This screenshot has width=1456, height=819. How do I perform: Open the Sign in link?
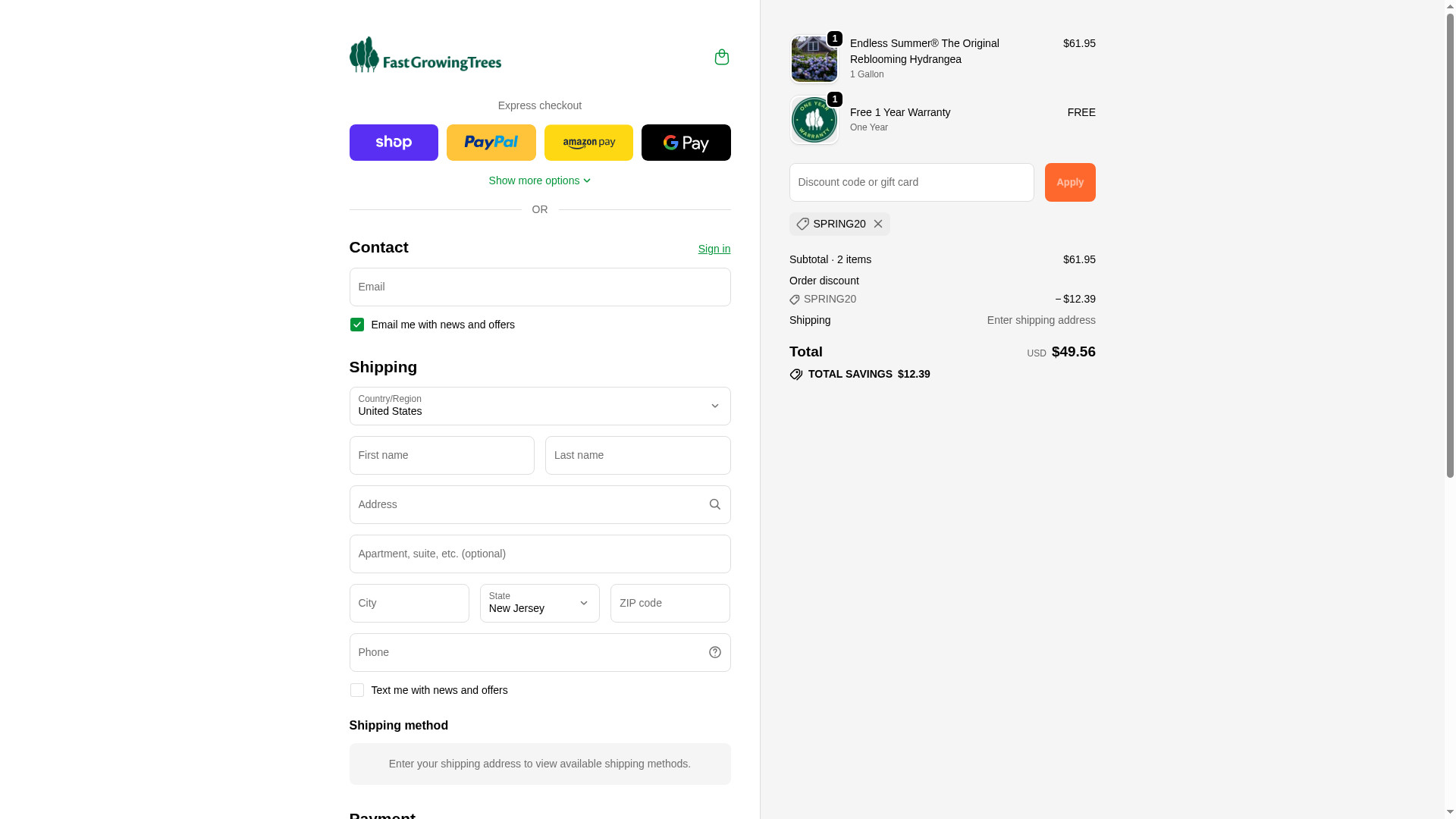(x=714, y=249)
